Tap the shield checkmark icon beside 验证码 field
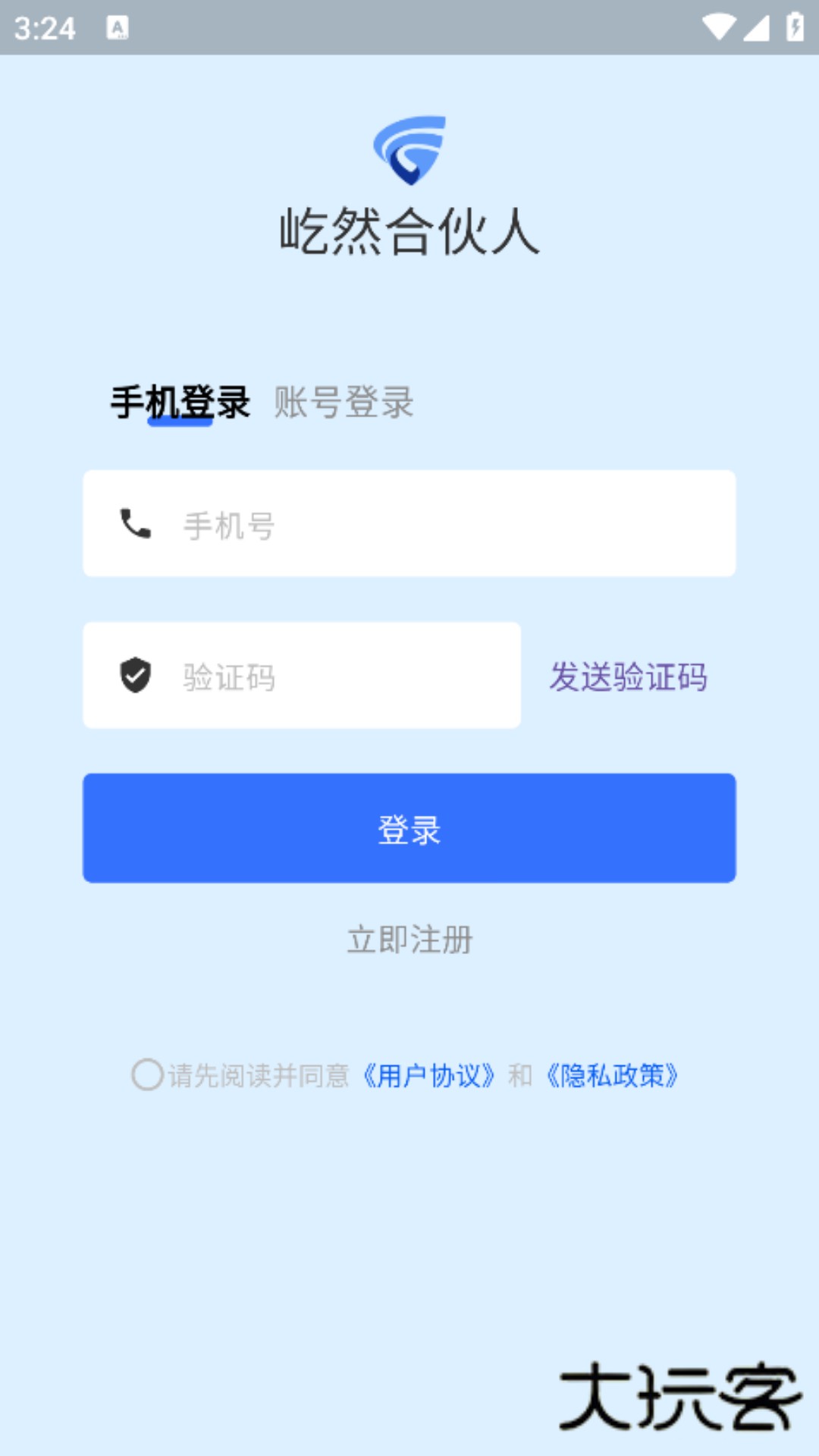Image resolution: width=819 pixels, height=1456 pixels. [x=135, y=676]
